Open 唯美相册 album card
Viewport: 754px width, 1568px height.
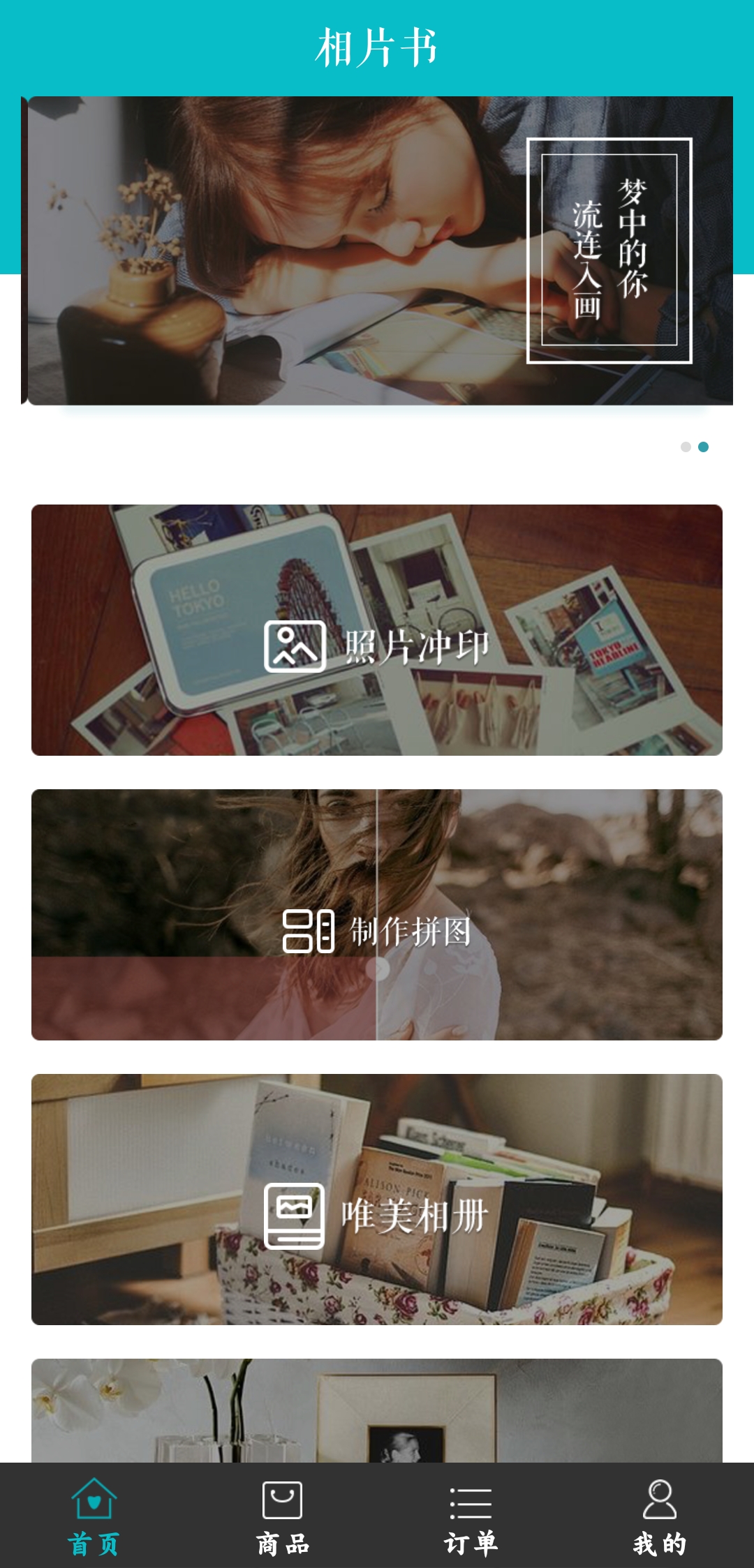coord(377,1200)
